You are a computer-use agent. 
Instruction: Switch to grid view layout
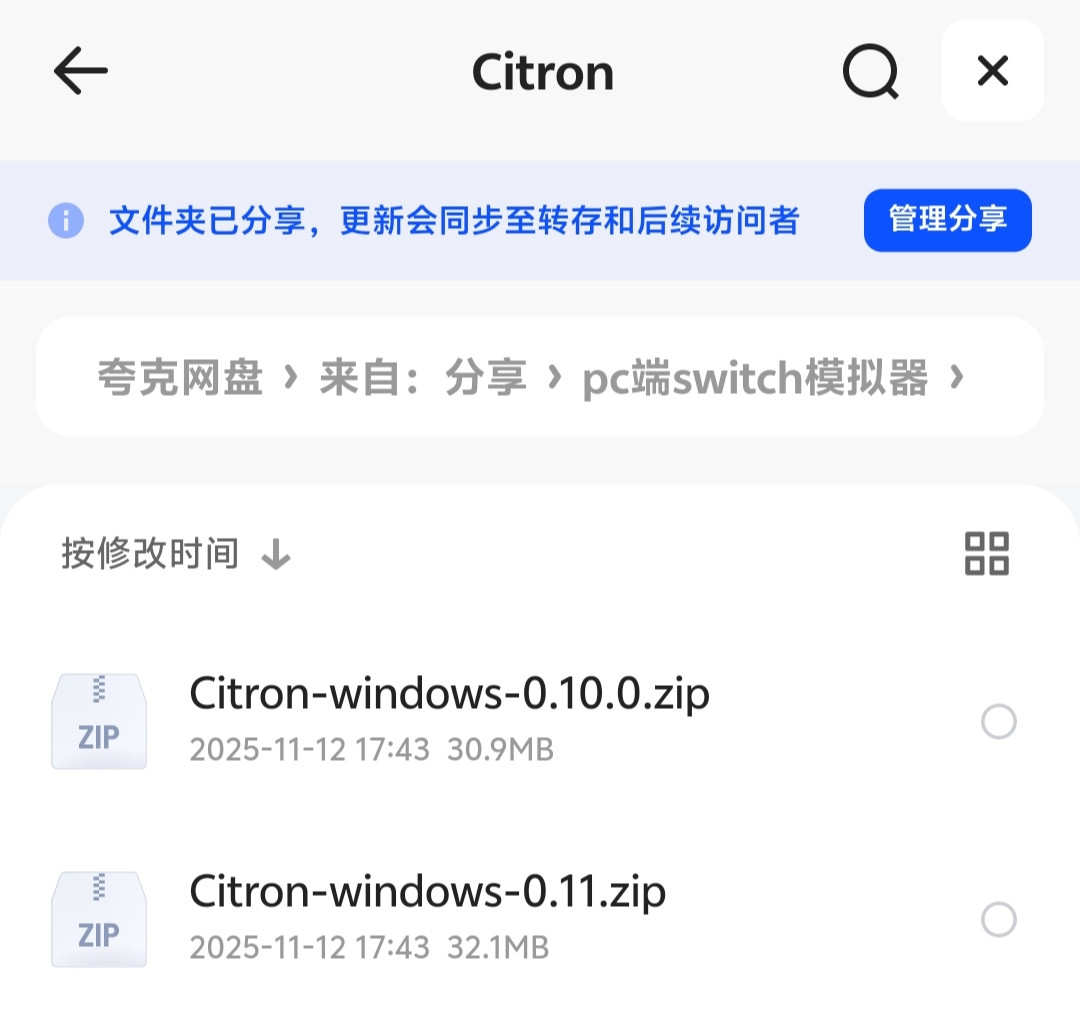coord(986,553)
